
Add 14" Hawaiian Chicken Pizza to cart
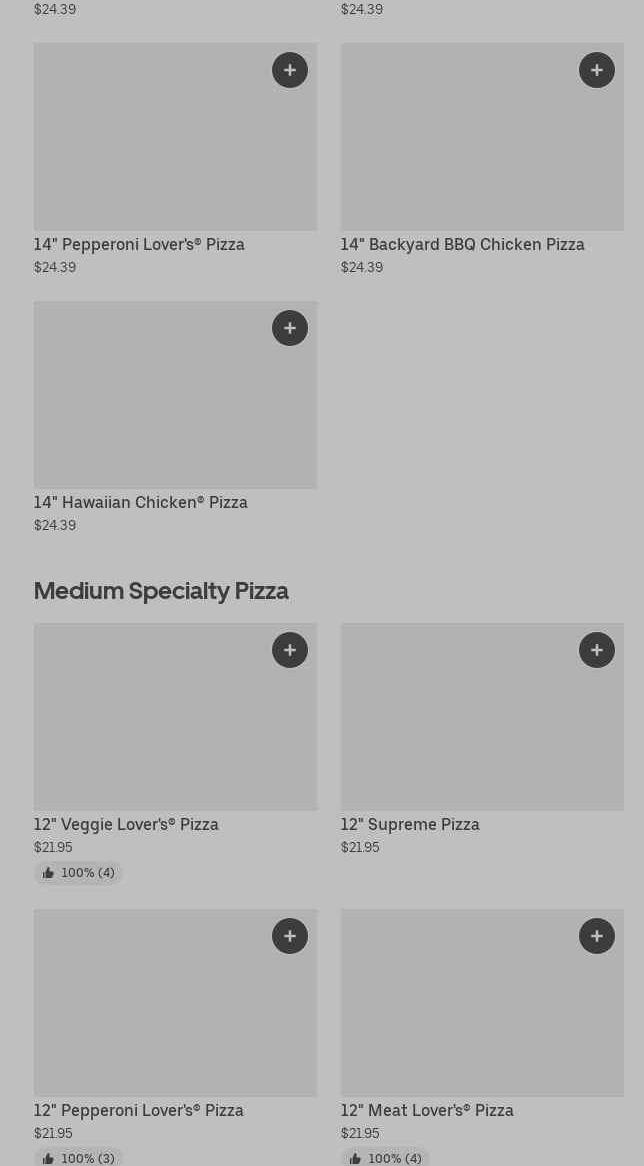pos(290,328)
